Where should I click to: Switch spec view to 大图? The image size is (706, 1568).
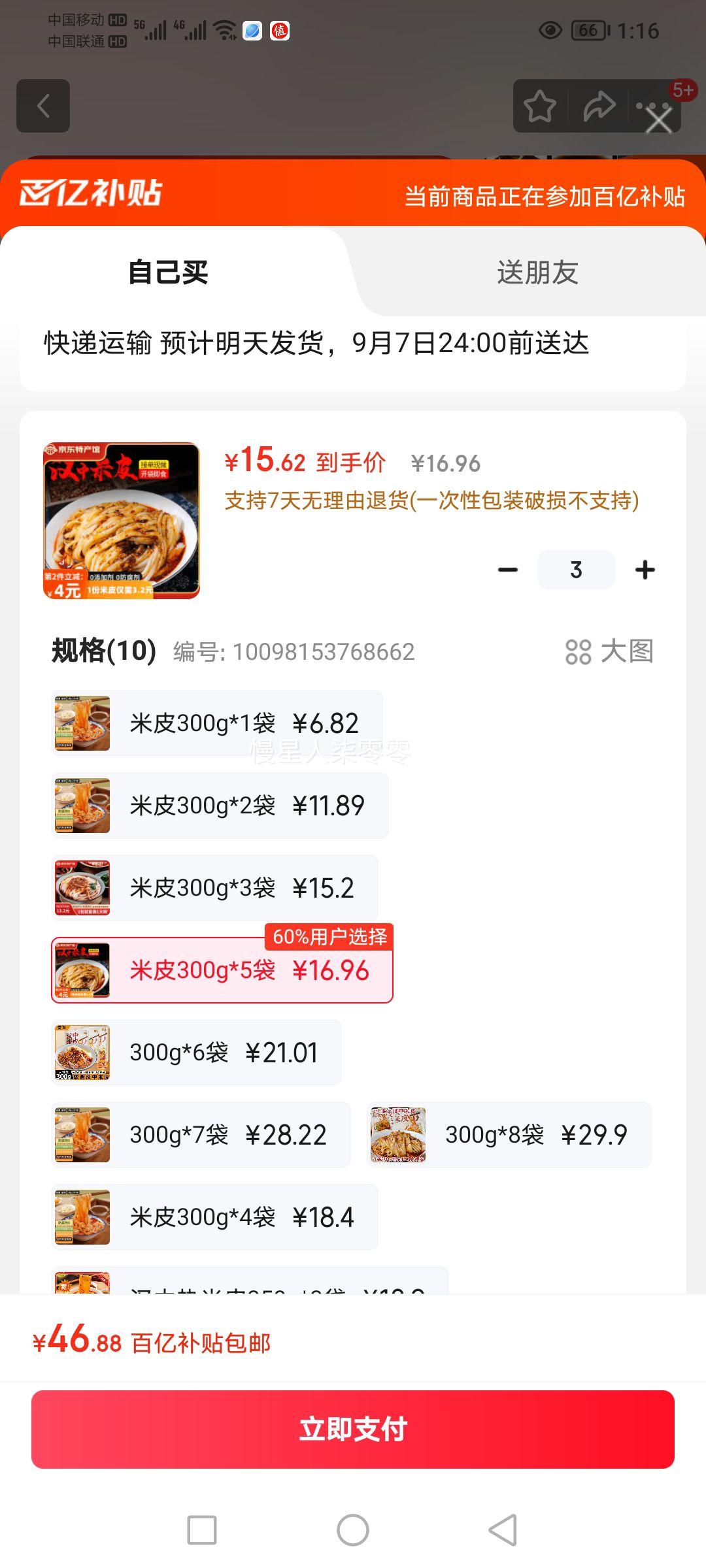pyautogui.click(x=609, y=651)
